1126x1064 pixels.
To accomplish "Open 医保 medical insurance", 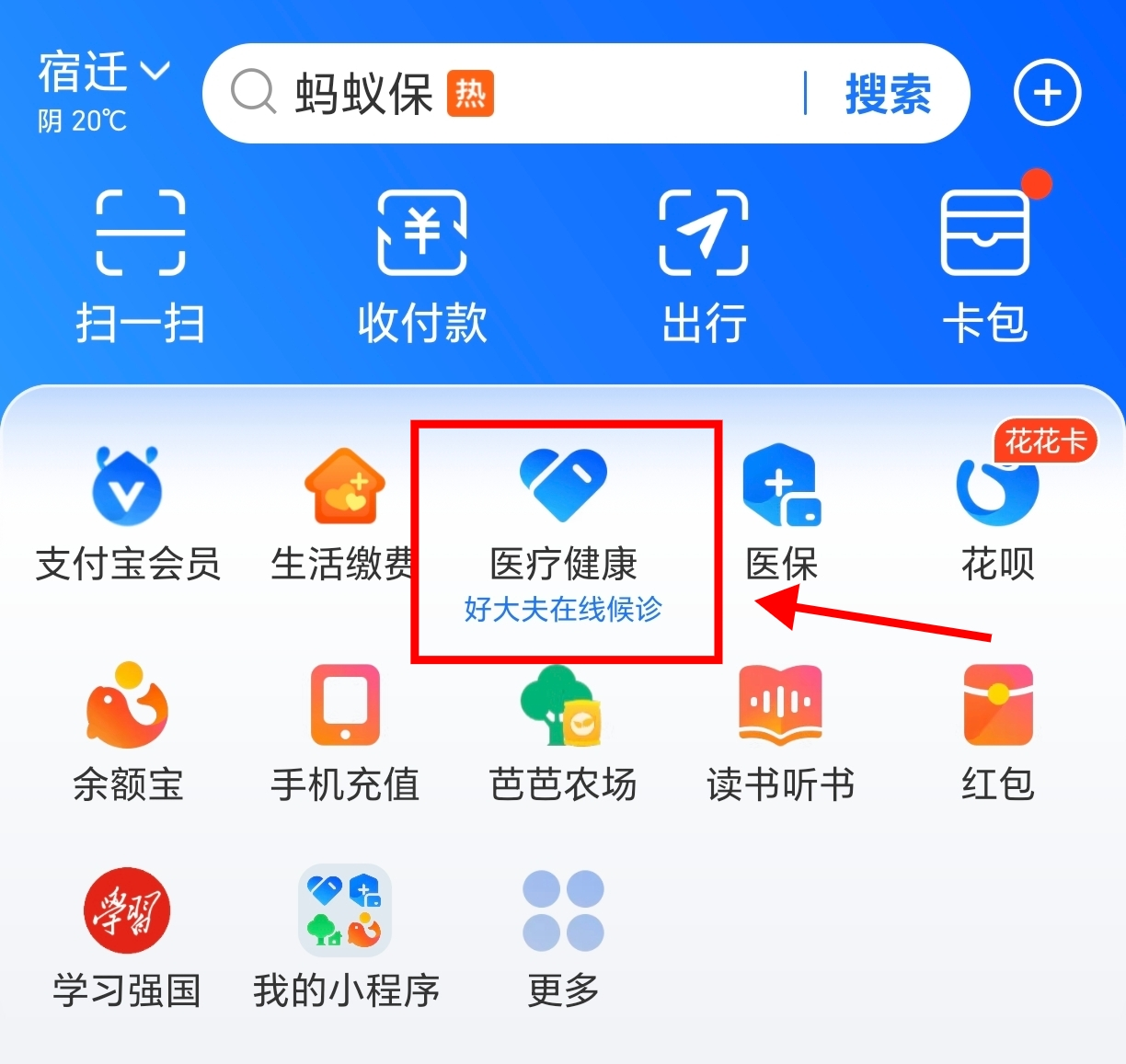I will point(781,513).
